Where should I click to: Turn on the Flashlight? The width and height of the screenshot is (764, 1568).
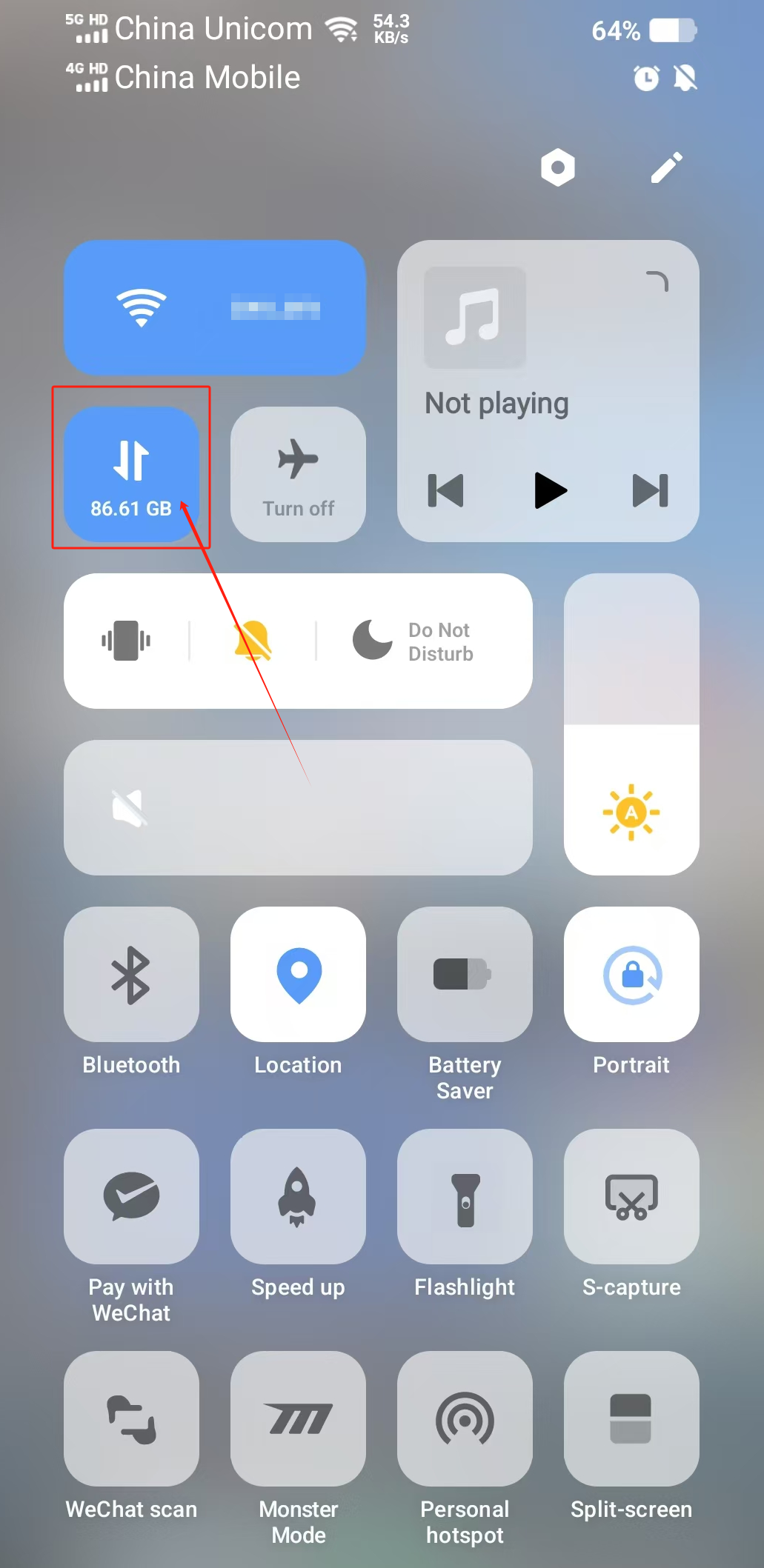[x=465, y=1197]
